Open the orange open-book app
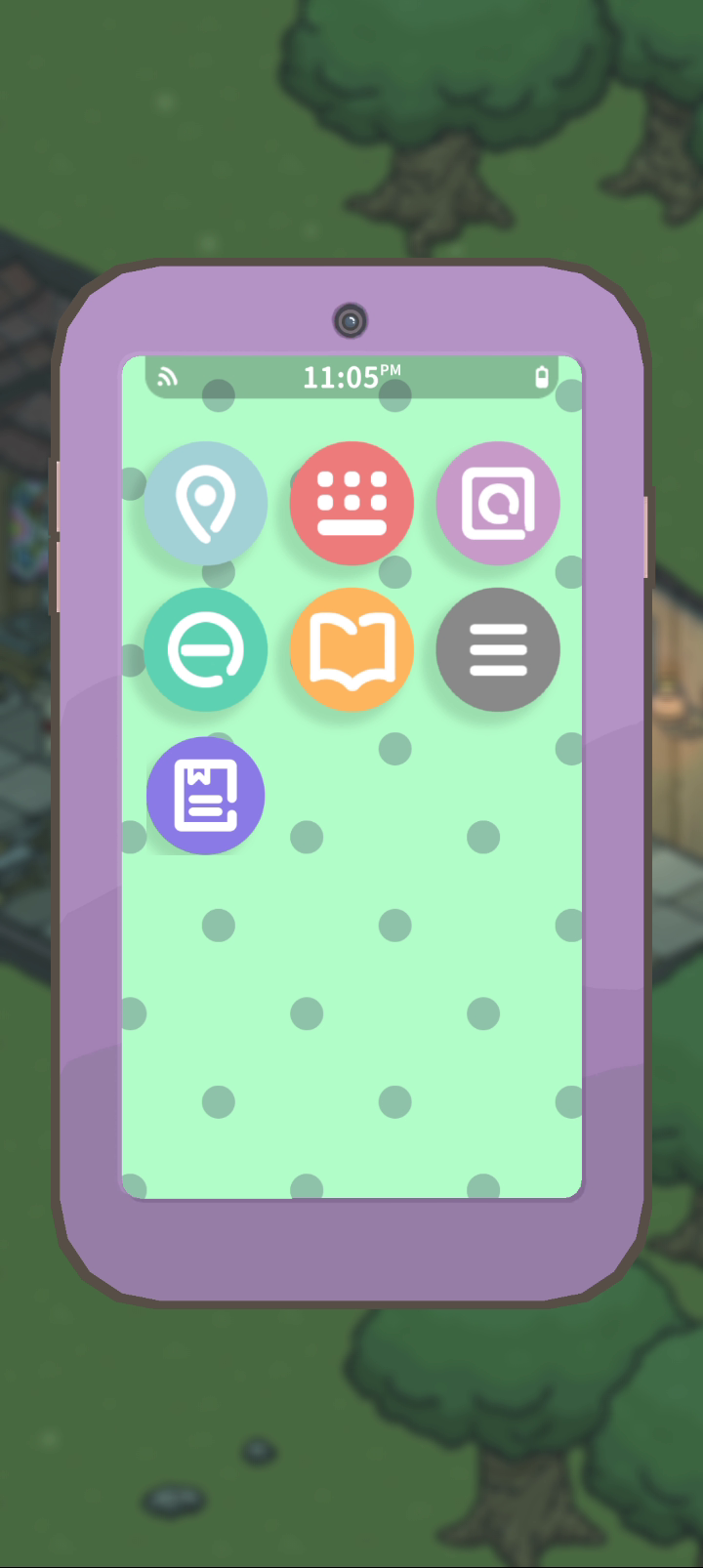Screen dimensions: 703x1568 pyautogui.click(x=351, y=649)
